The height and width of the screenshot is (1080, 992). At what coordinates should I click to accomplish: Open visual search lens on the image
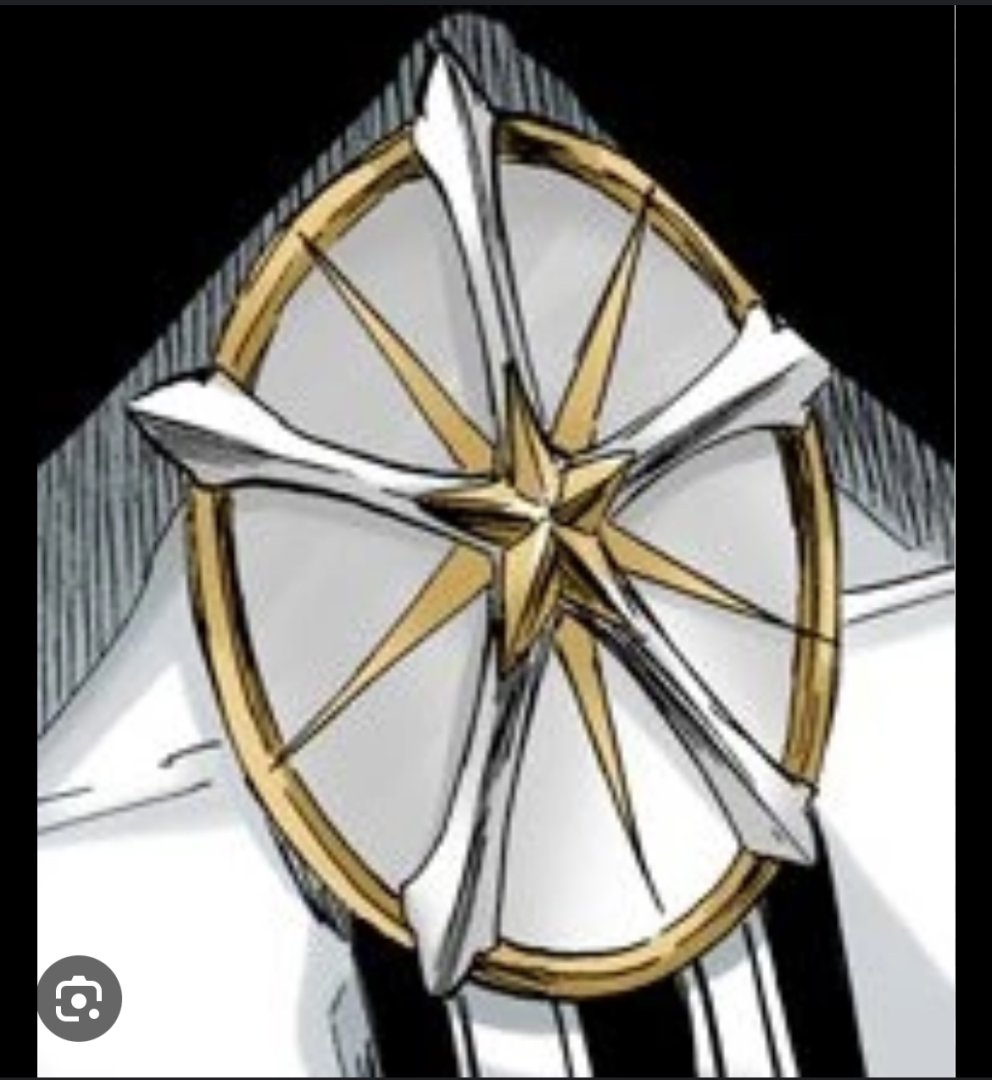click(x=79, y=998)
